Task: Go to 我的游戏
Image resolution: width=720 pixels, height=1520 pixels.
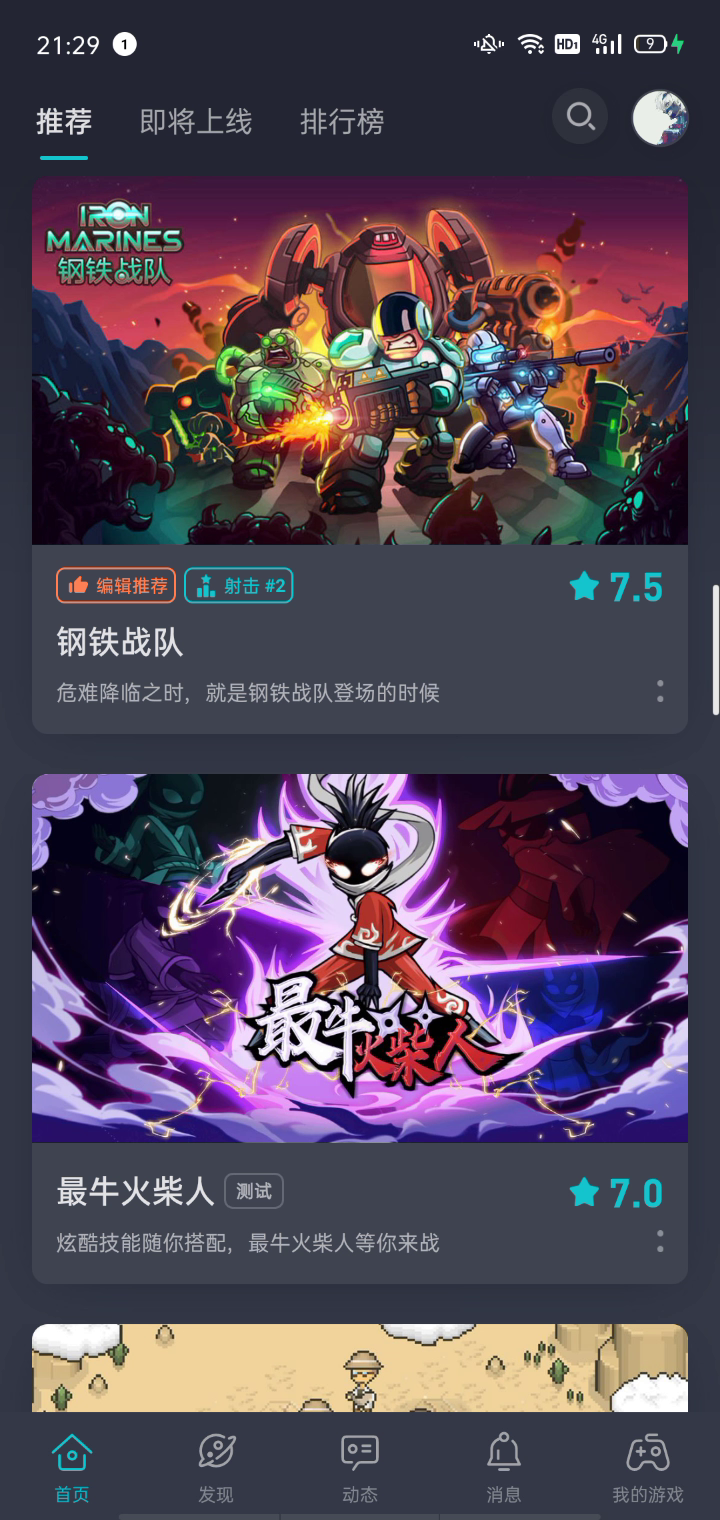Action: [x=648, y=1468]
